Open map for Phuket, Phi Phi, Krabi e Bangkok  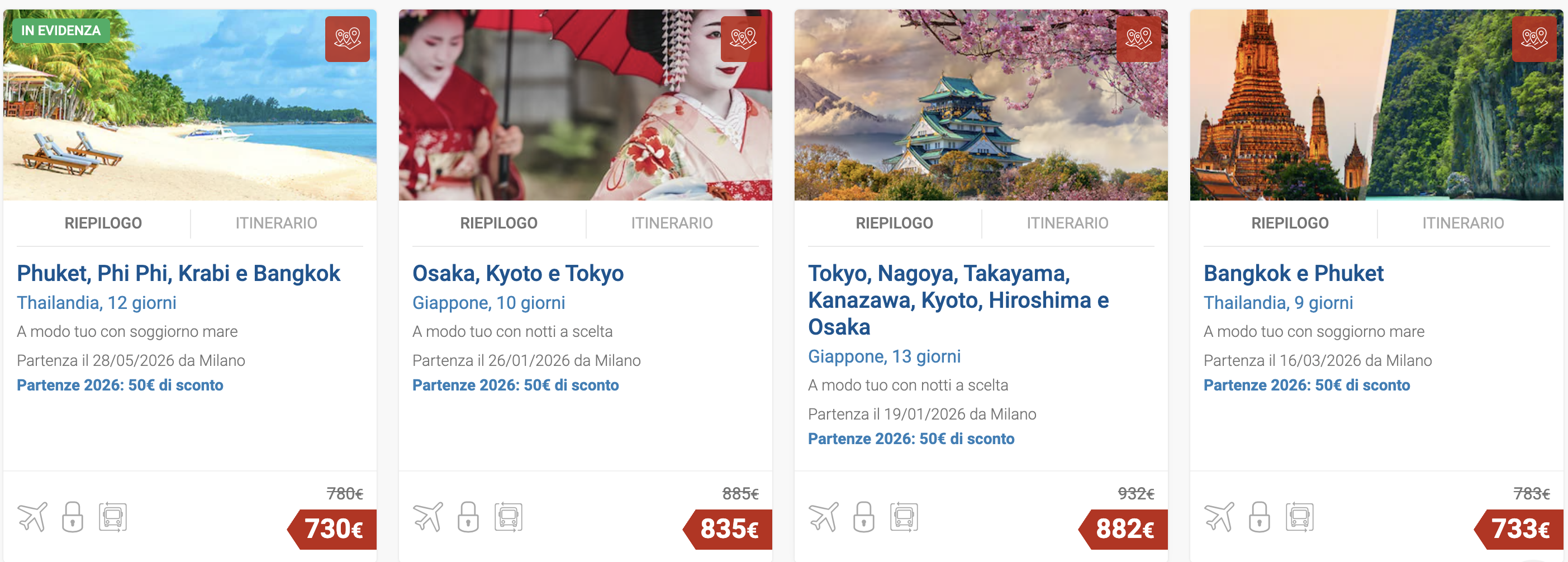347,39
